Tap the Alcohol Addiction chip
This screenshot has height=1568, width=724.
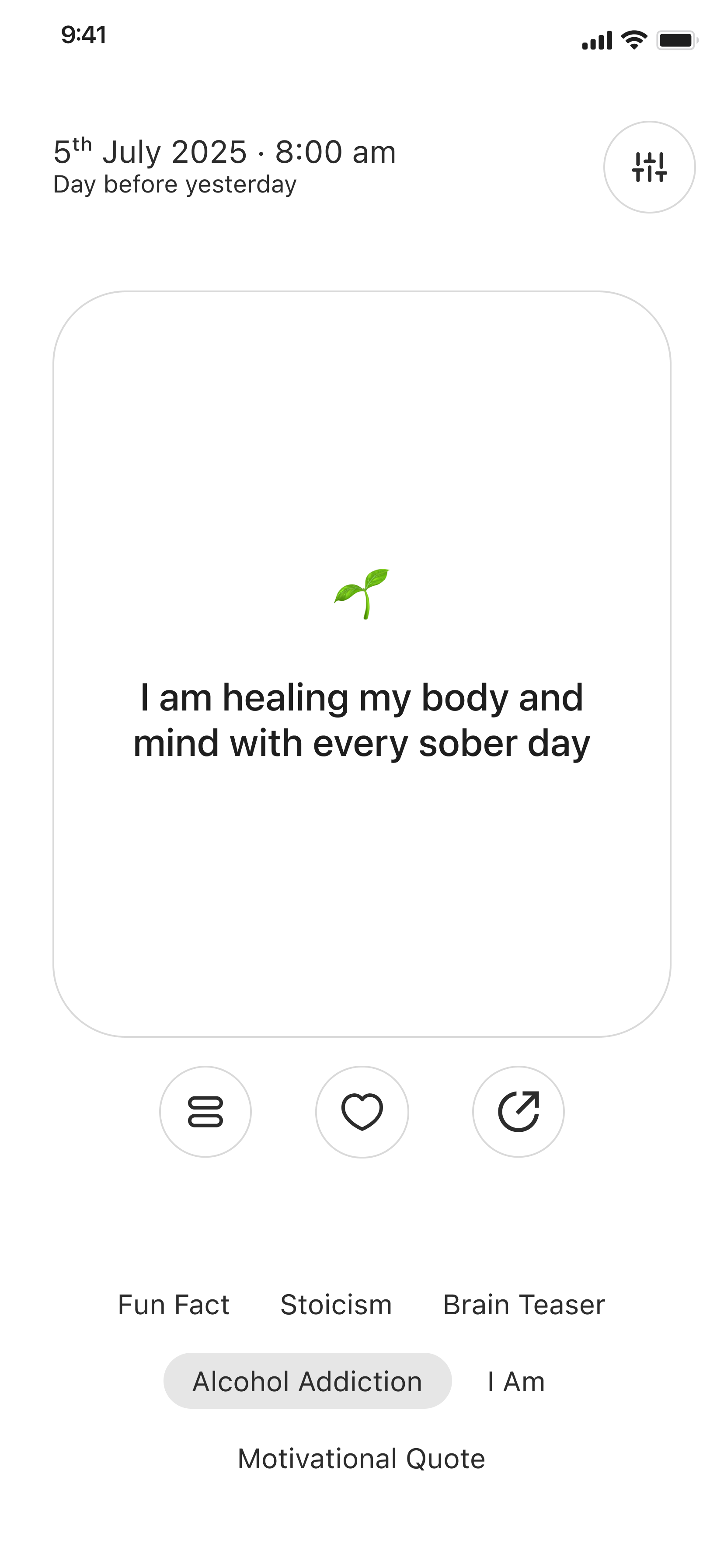(x=307, y=1381)
